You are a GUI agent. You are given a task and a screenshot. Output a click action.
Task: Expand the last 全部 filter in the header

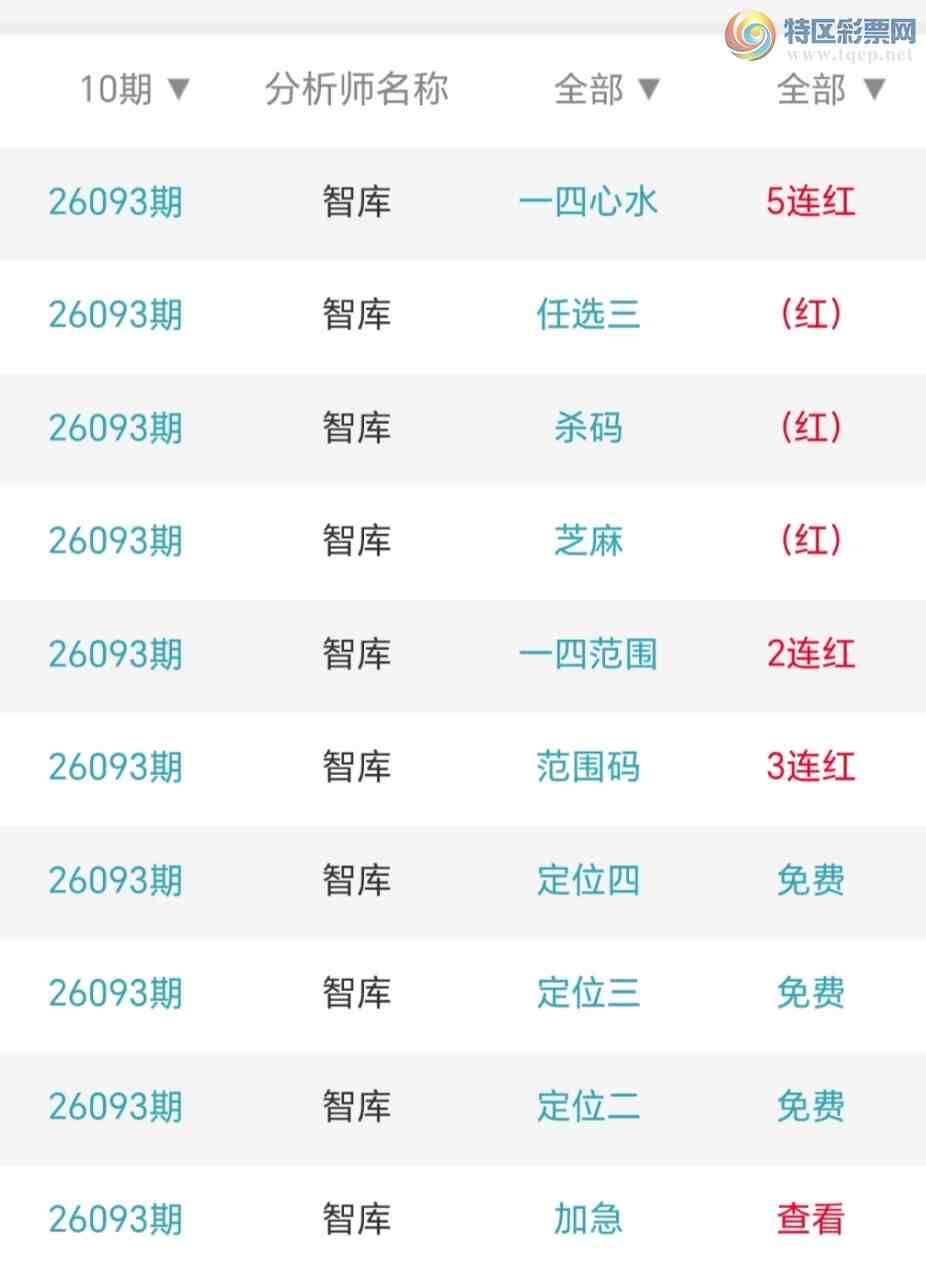point(831,90)
